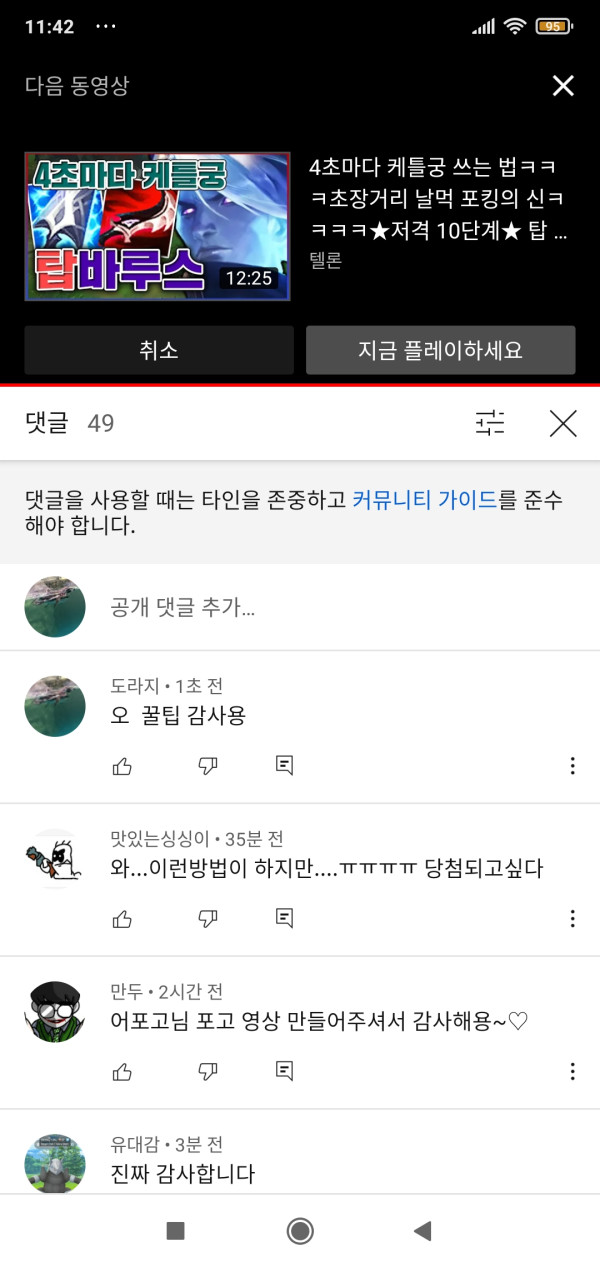The height and width of the screenshot is (1267, 600).
Task: Tap 지금 플레이하세요 to play now
Action: click(x=440, y=350)
